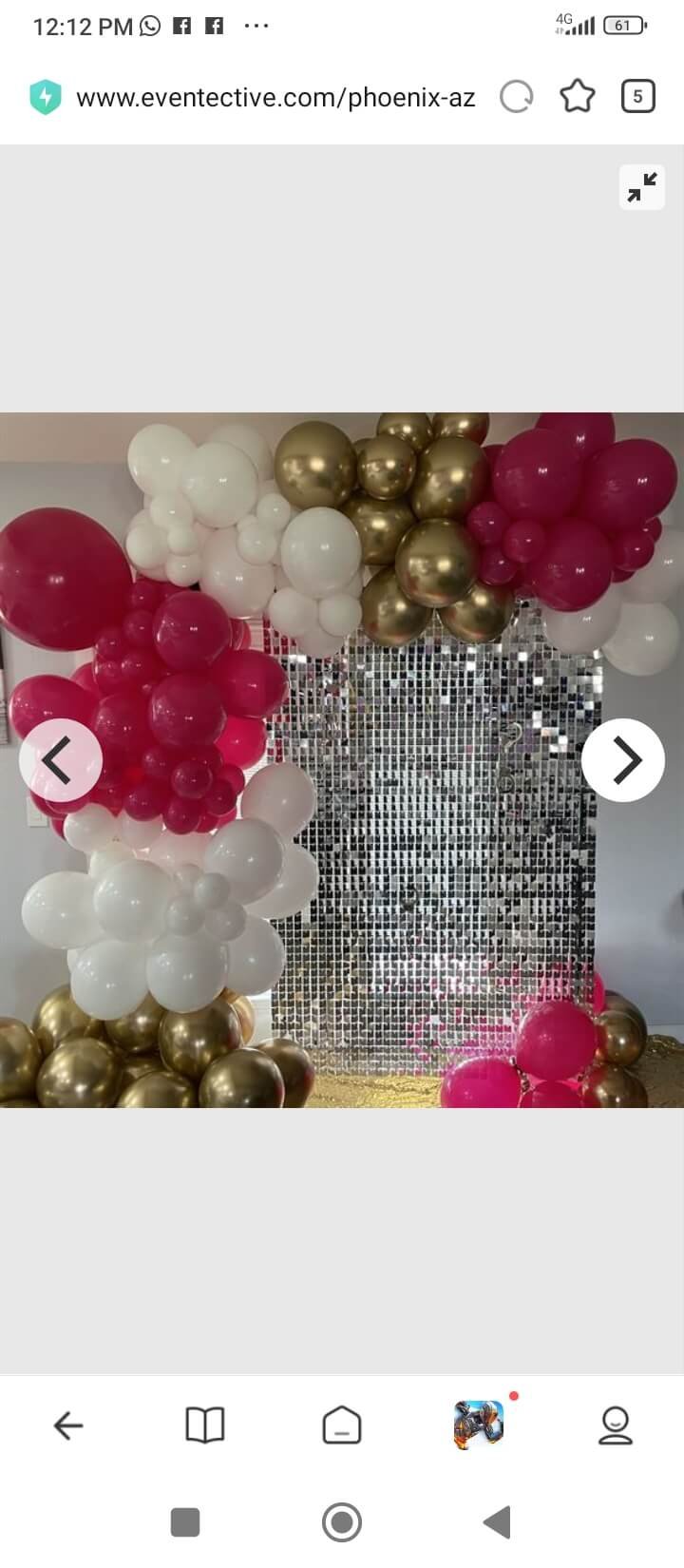Show the previous photo
The image size is (684, 1568).
point(61,760)
